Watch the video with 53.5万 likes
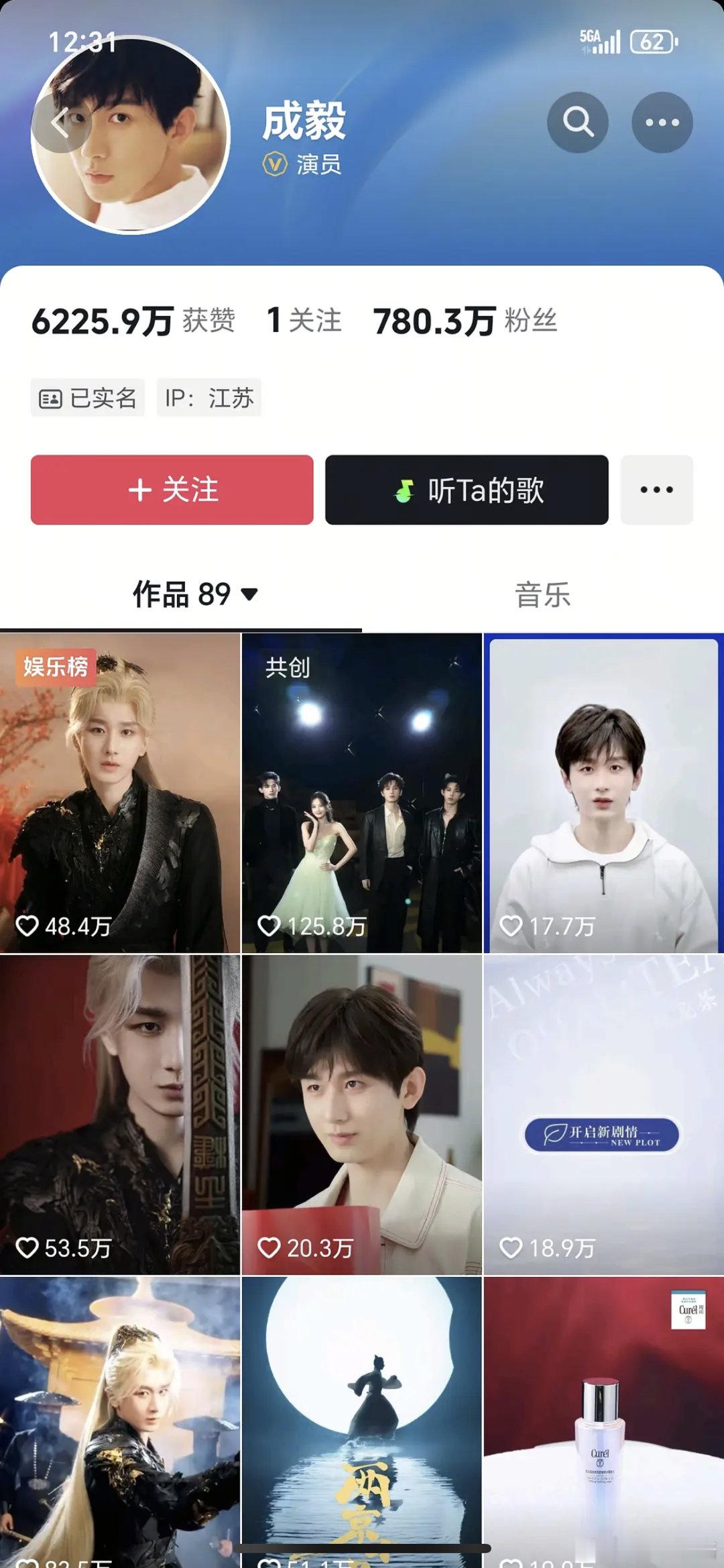Viewport: 724px width, 1568px height. point(120,1113)
